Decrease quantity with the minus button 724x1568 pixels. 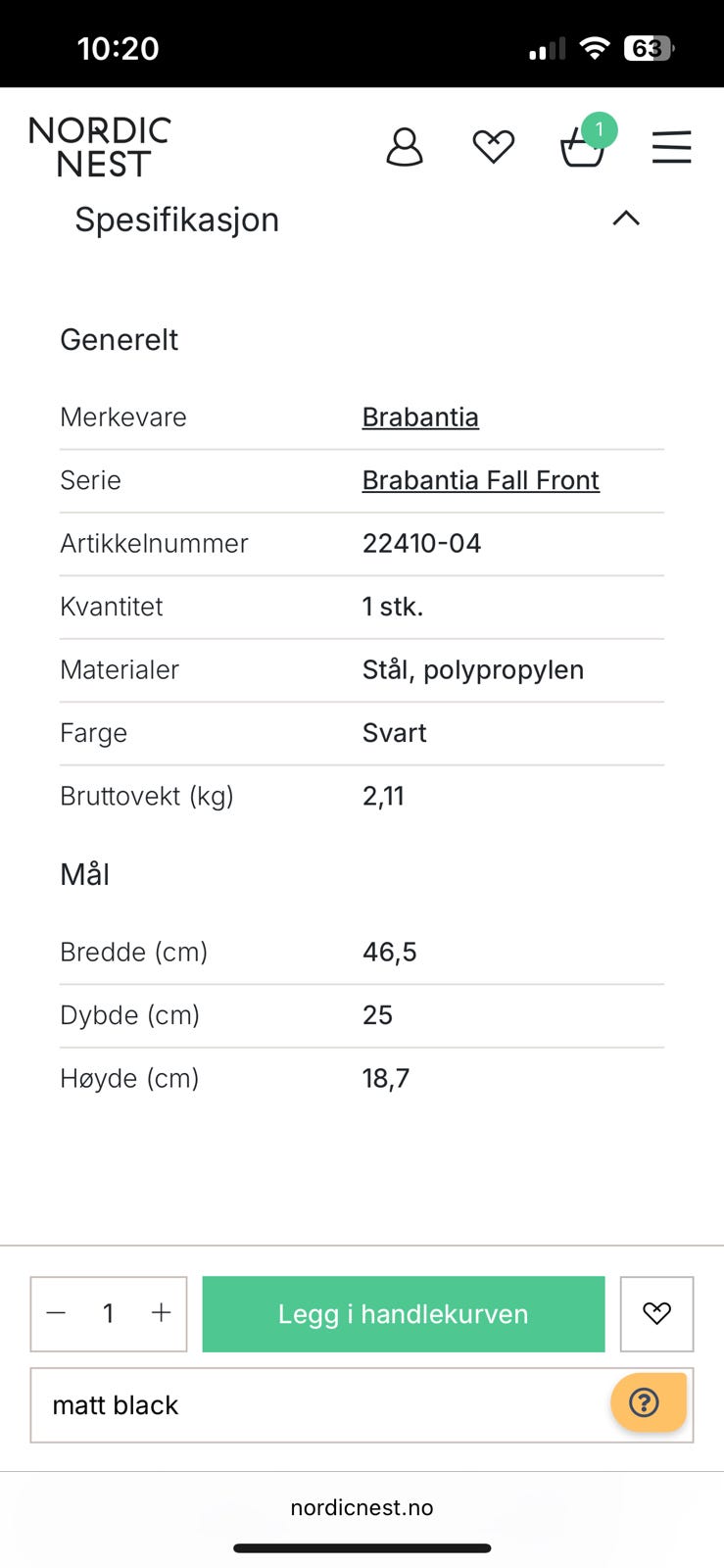(x=56, y=1313)
